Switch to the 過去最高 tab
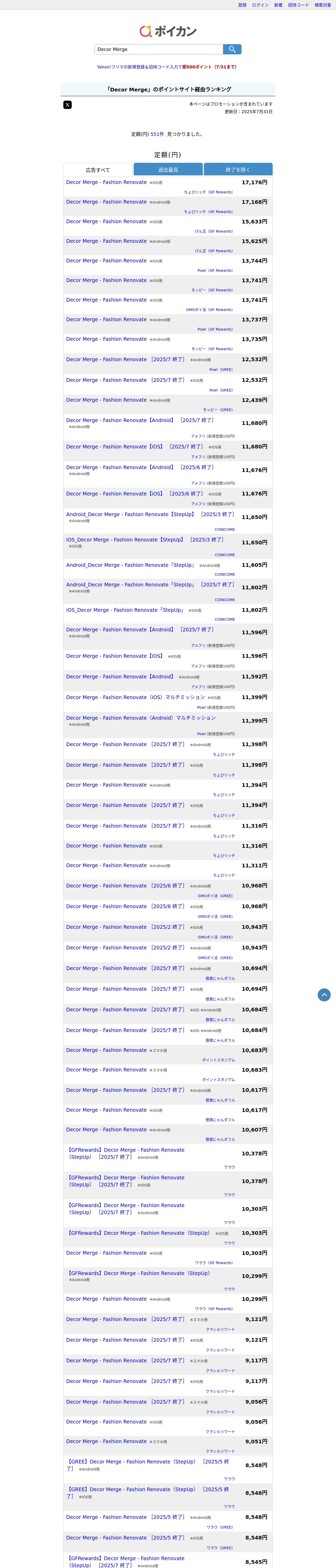 [168, 170]
